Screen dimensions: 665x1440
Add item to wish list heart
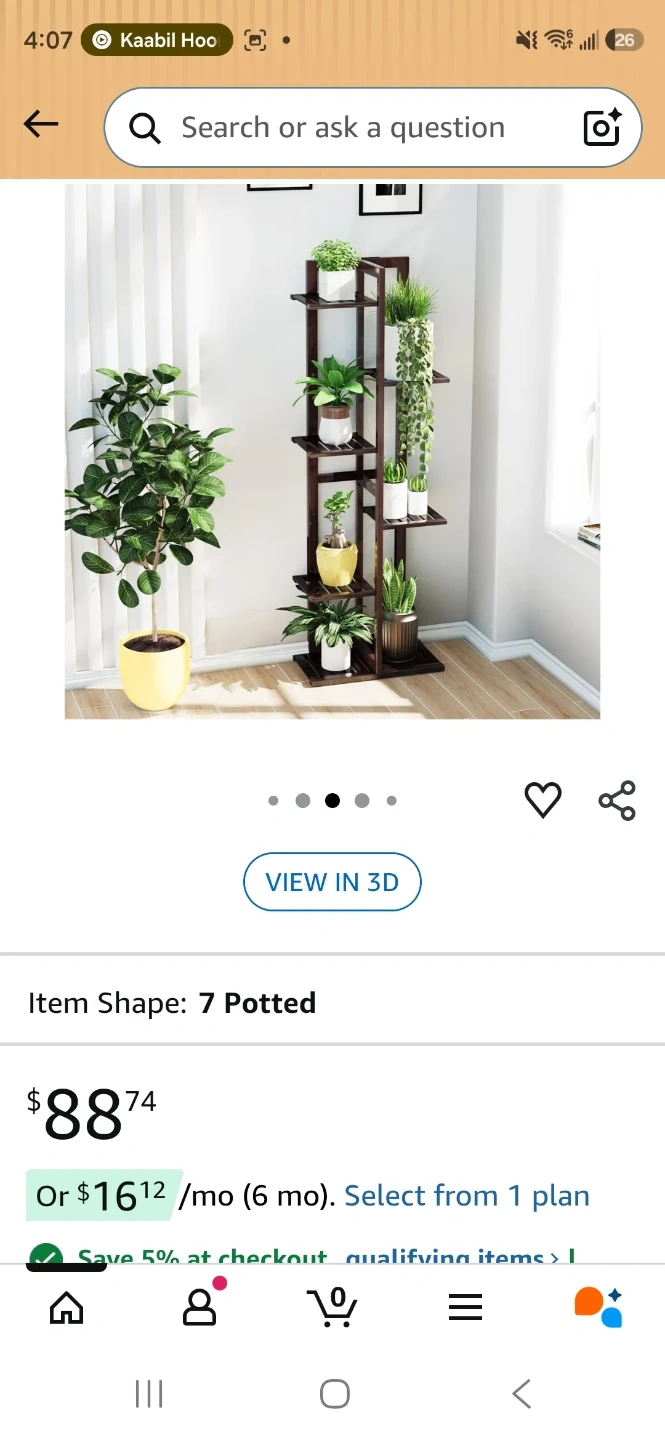[543, 800]
